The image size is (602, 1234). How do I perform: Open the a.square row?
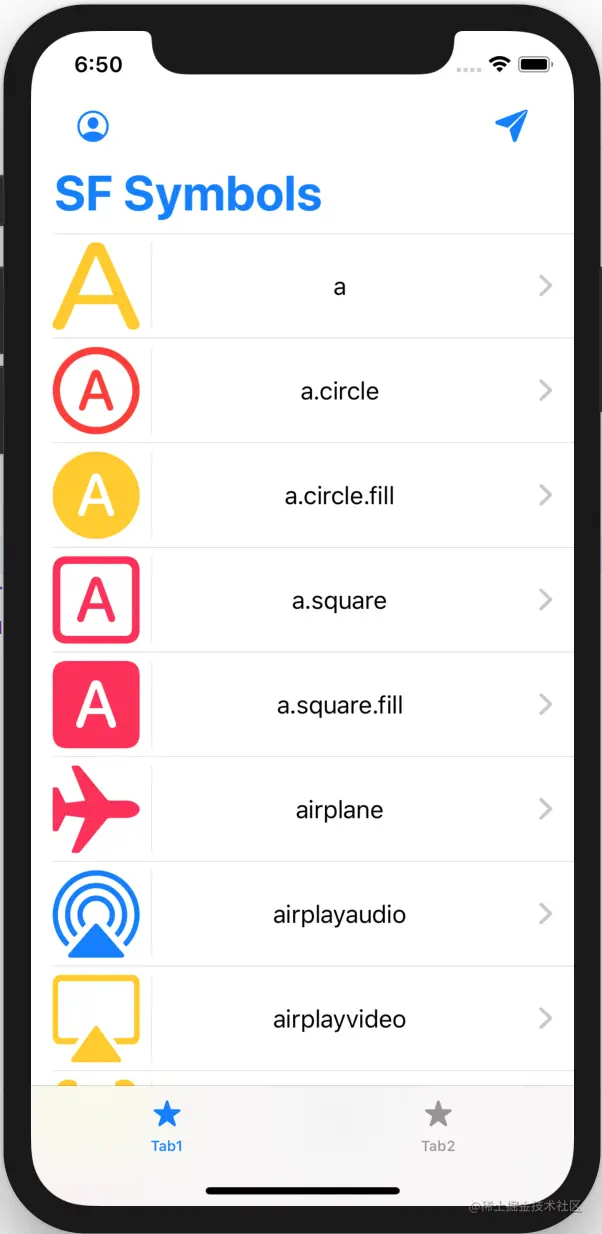(340, 601)
